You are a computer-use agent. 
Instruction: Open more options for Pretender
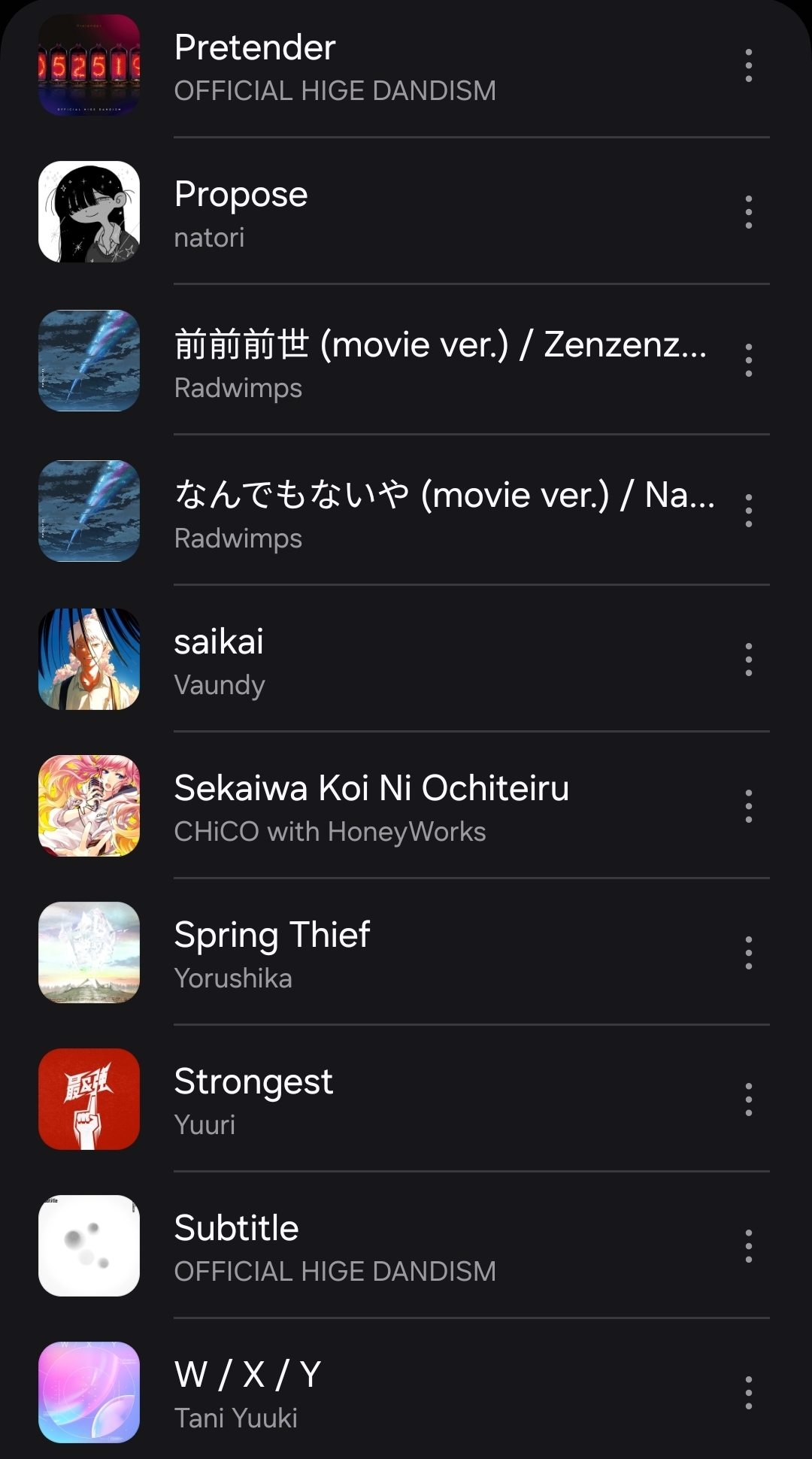click(748, 65)
